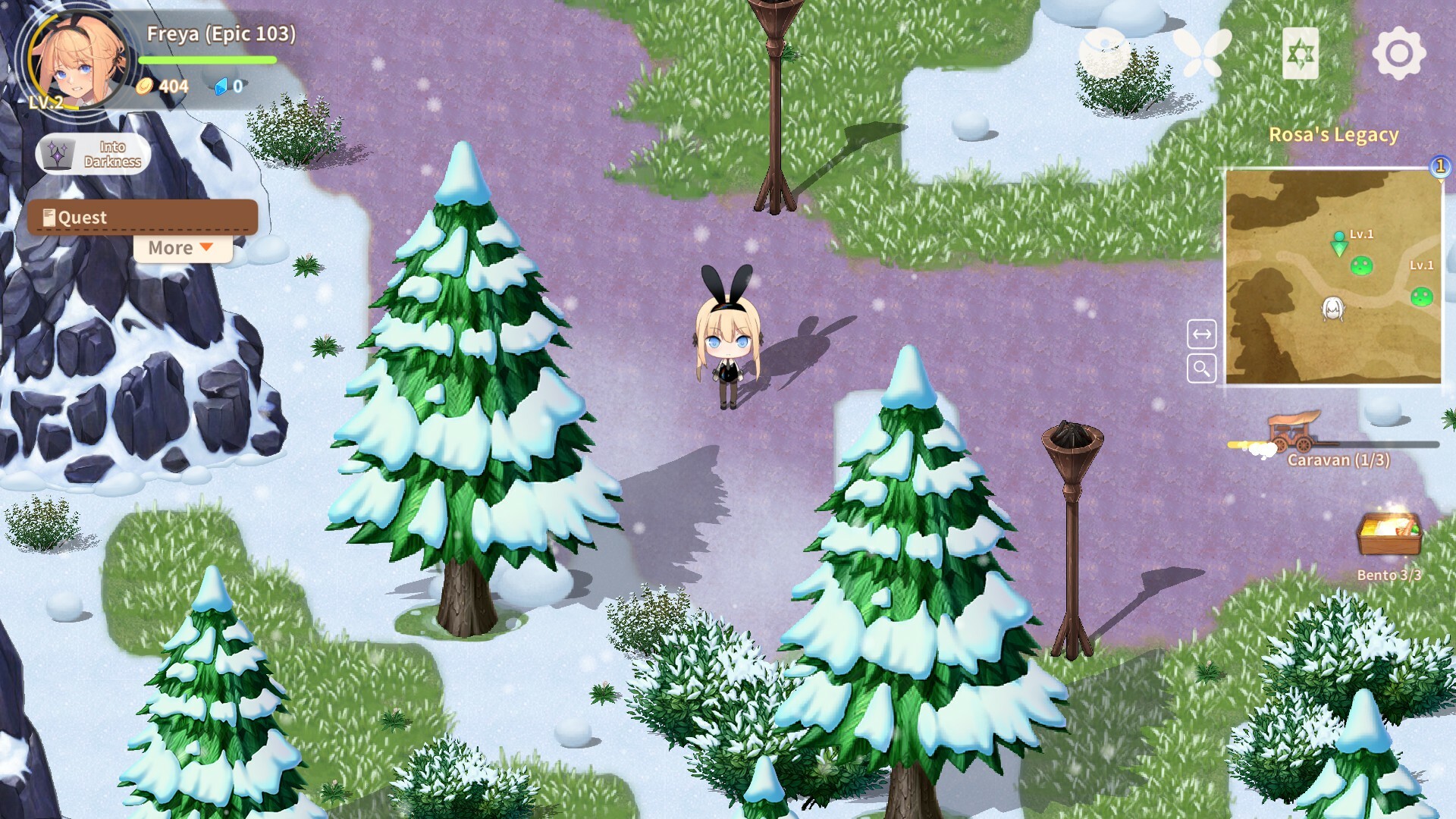Image resolution: width=1456 pixels, height=819 pixels.
Task: Open the Rosa's Legacy minimap
Action: [1333, 277]
